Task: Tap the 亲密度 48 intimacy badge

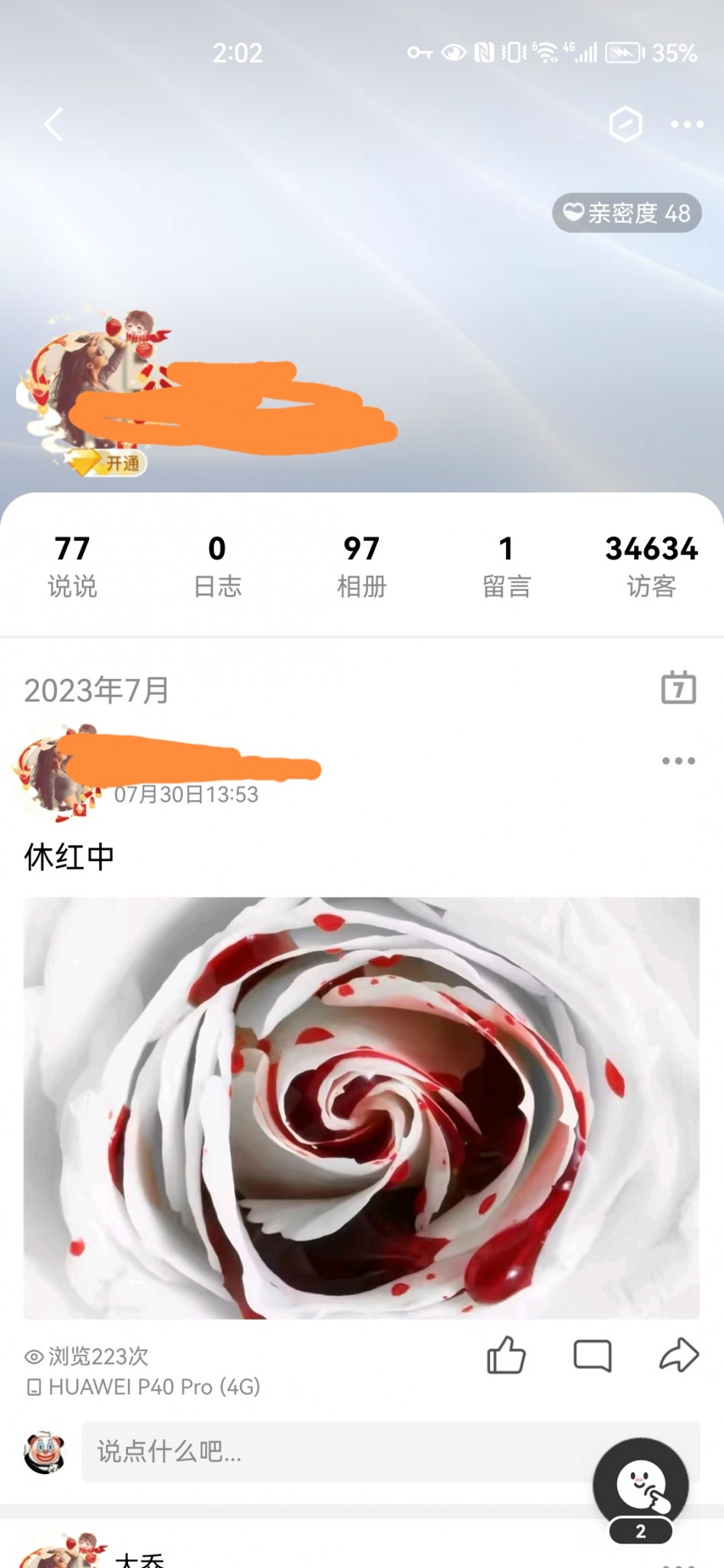Action: pos(626,213)
